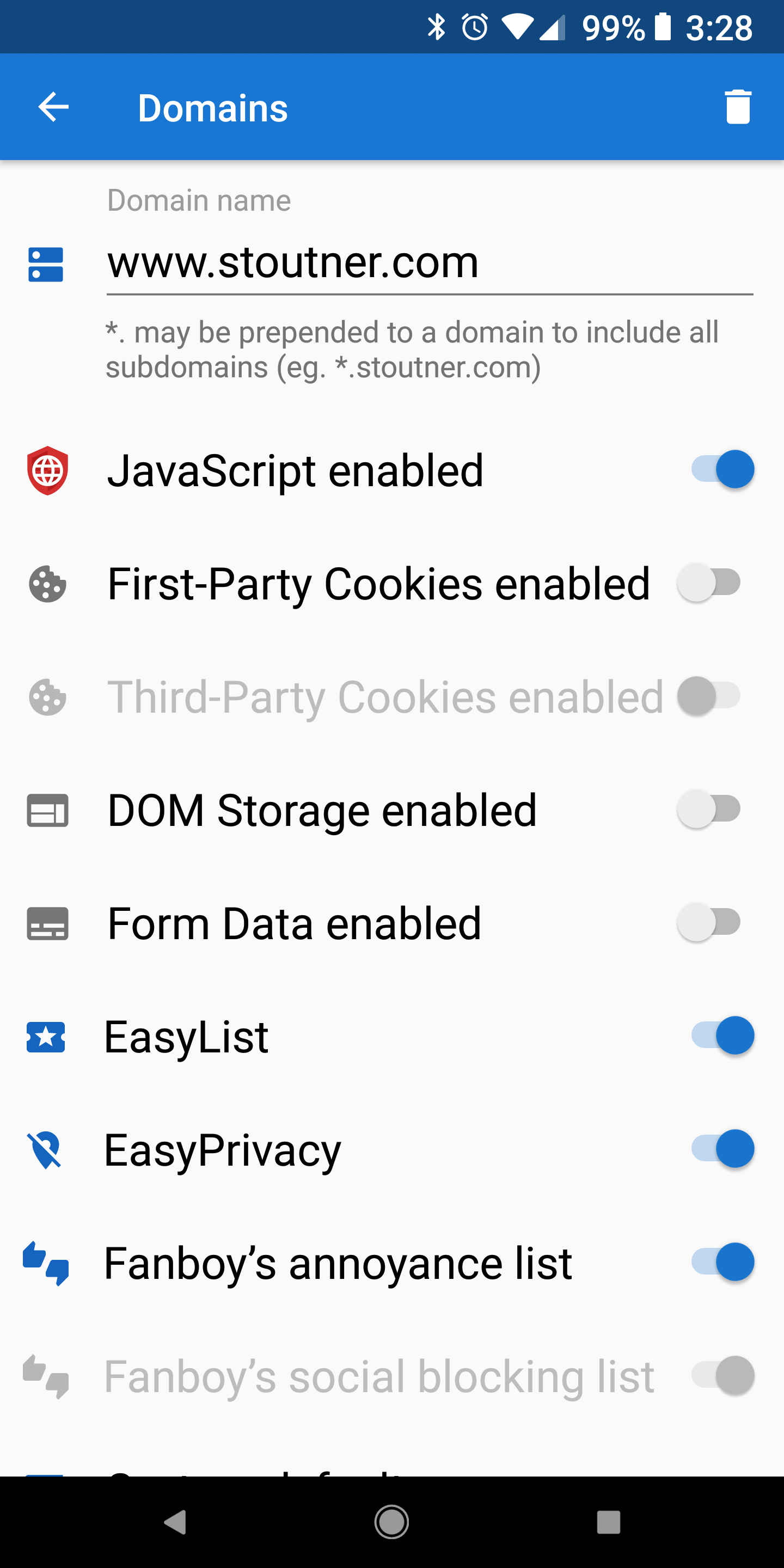Edit the domain name field
This screenshot has width=784, height=1568.
click(x=430, y=262)
